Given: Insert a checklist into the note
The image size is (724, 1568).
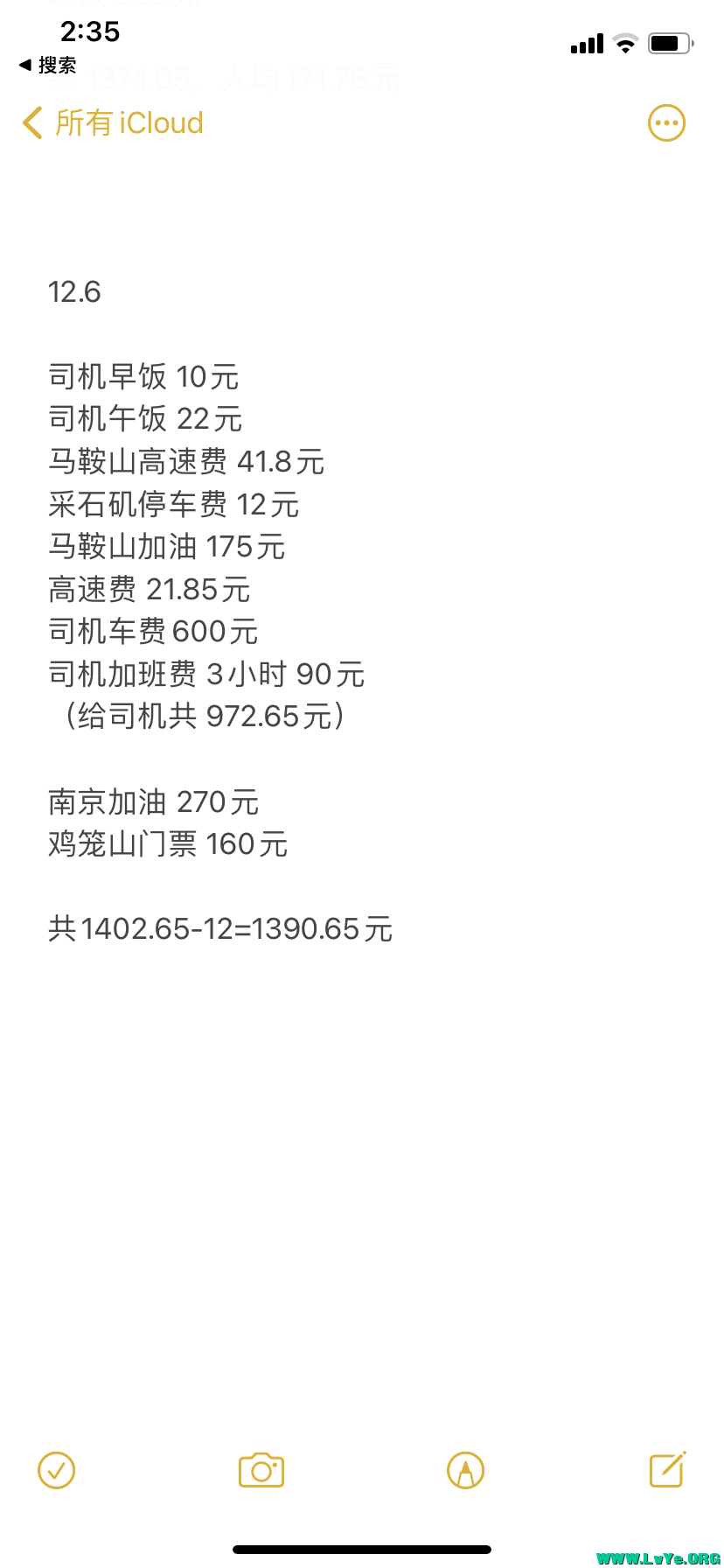Looking at the screenshot, I should coord(56,1470).
